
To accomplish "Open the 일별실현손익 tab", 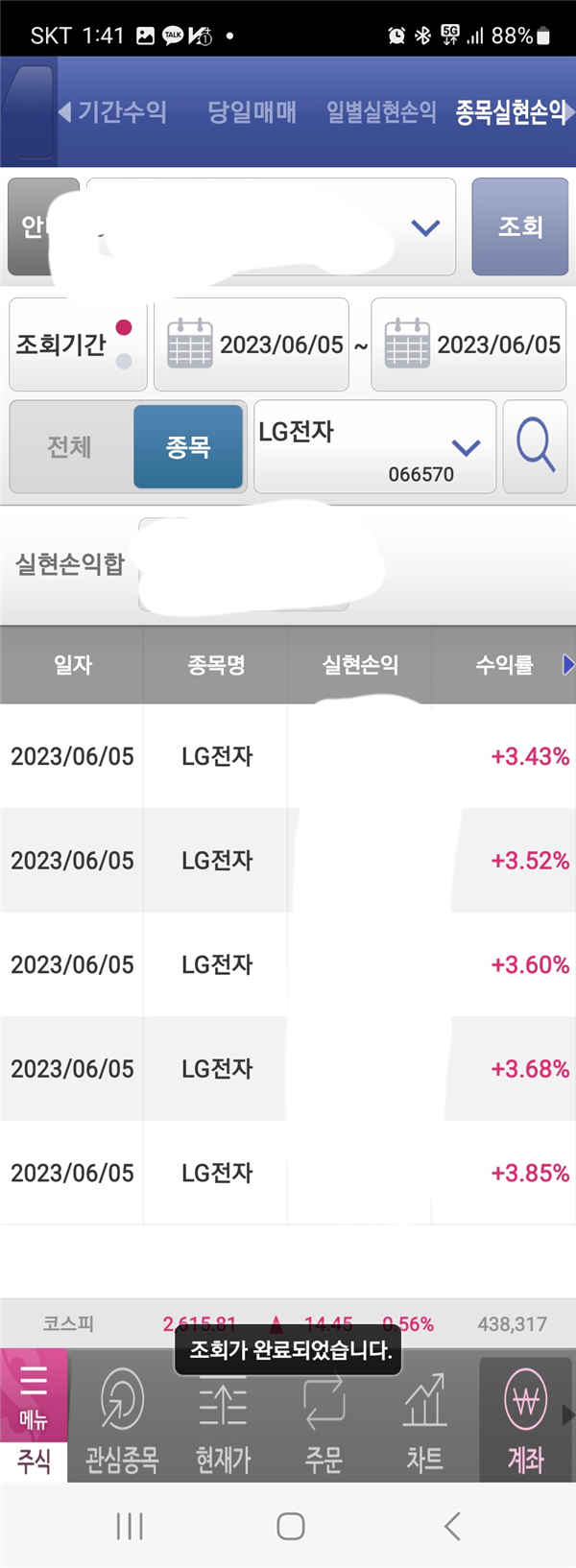I will click(380, 112).
